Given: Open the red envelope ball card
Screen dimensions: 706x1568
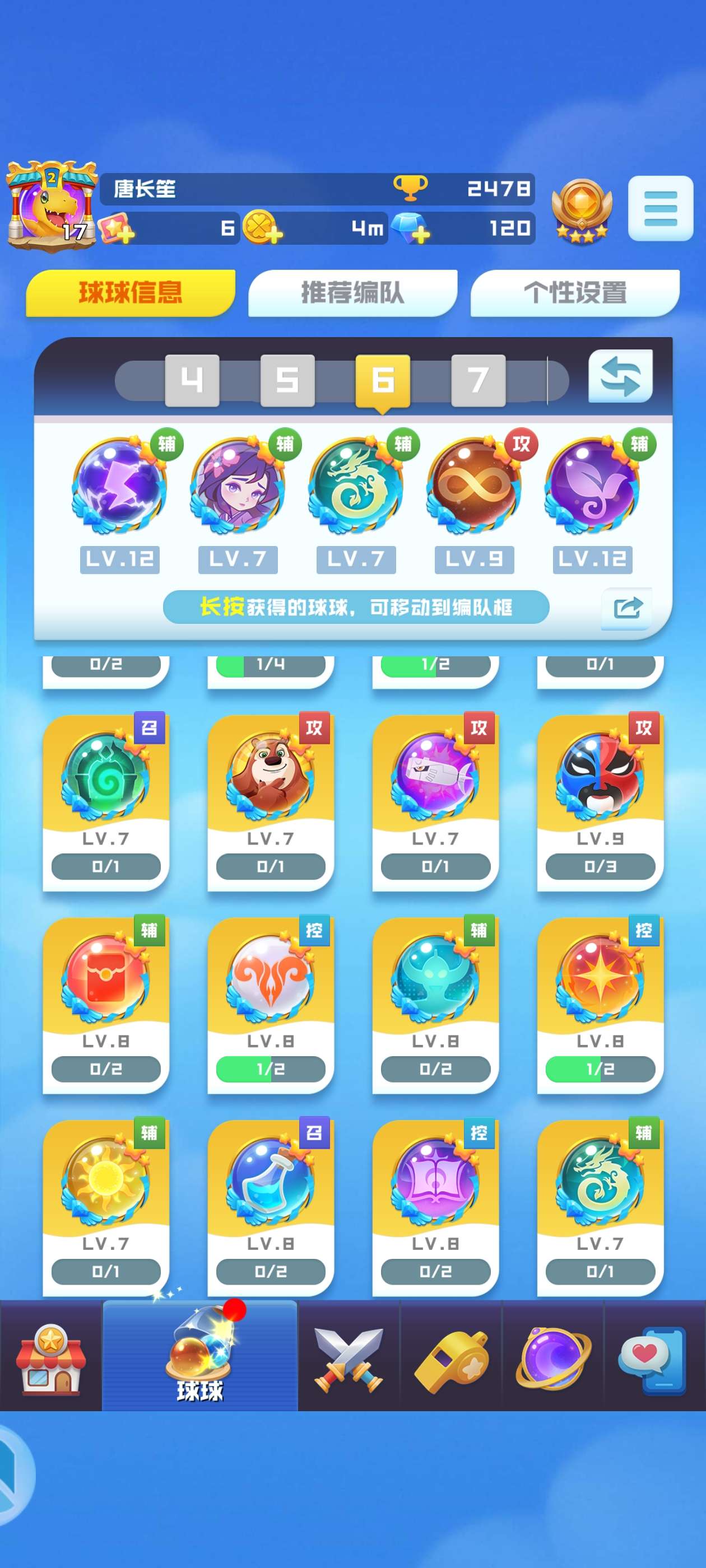Looking at the screenshot, I should coord(105,1003).
